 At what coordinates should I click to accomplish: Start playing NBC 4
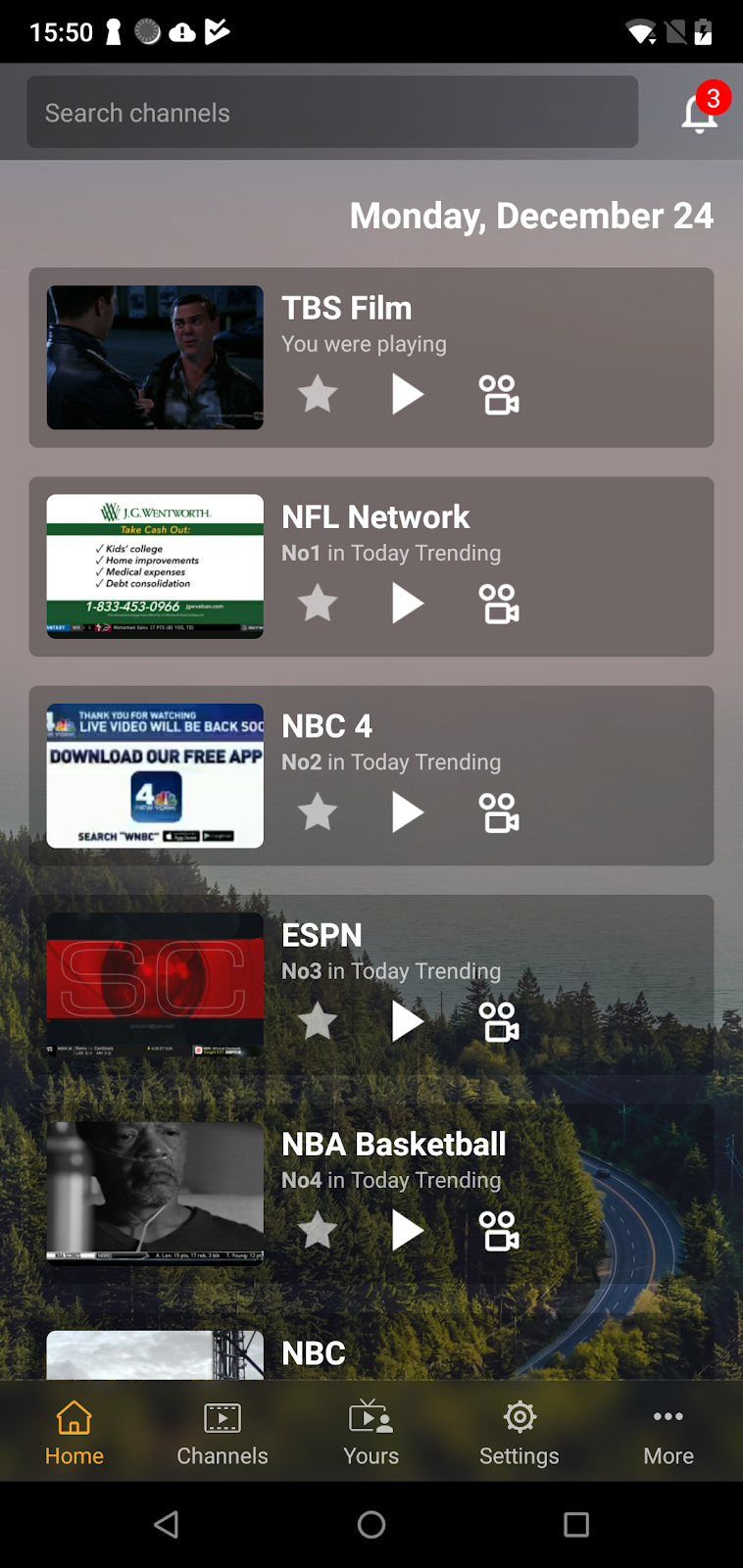[x=407, y=812]
